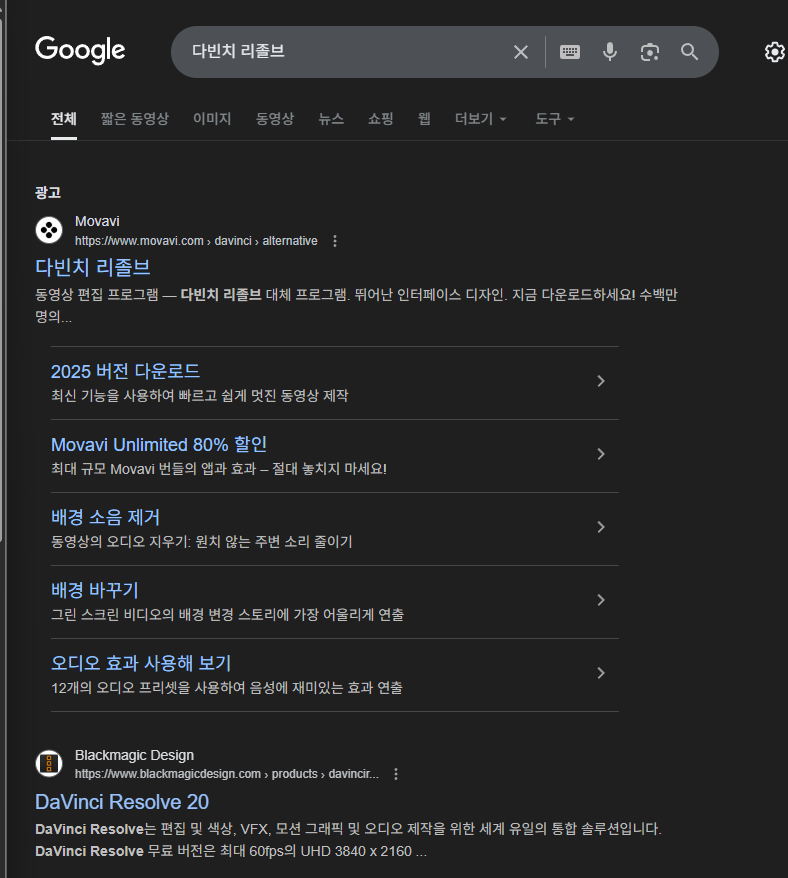
Task: Open the 도구 dropdown
Action: click(554, 119)
